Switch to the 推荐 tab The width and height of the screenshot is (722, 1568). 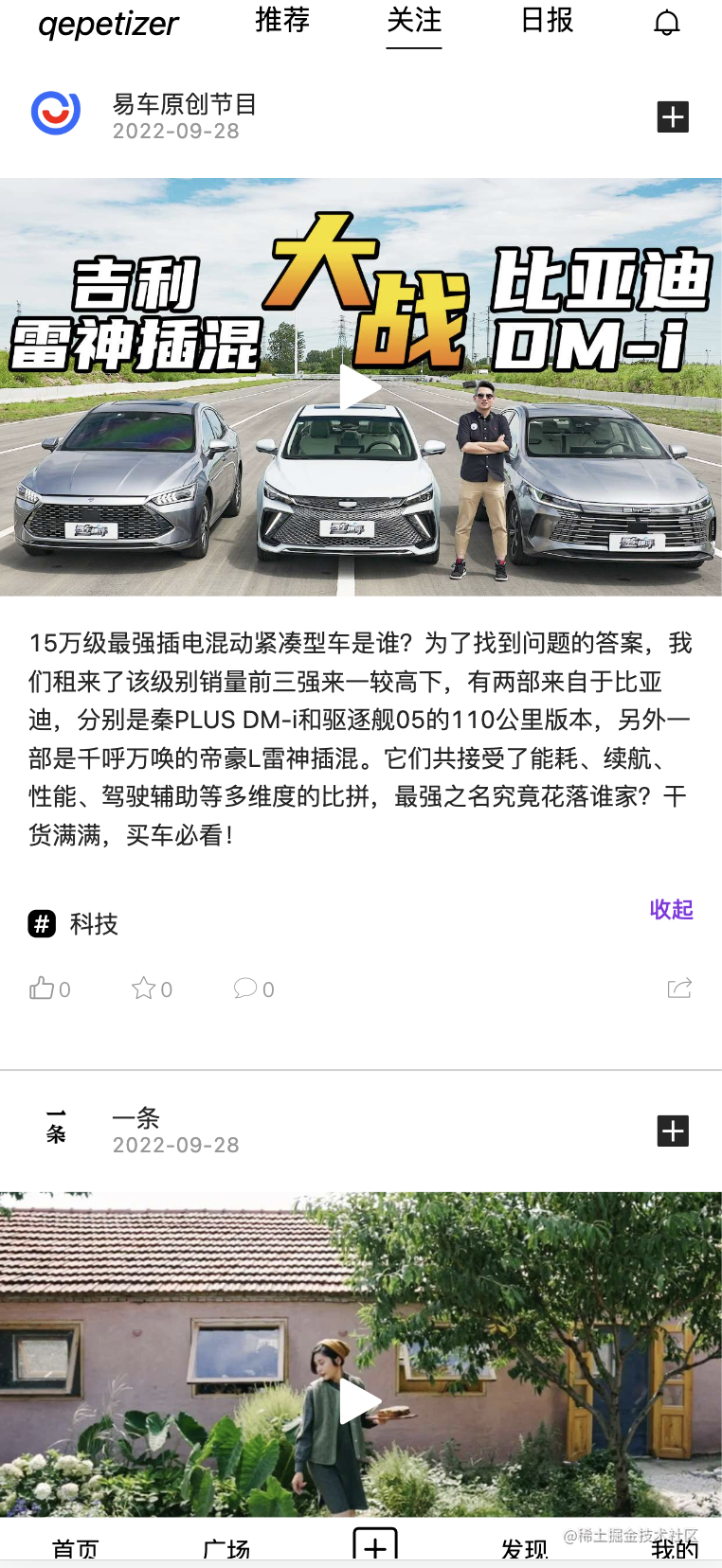282,20
